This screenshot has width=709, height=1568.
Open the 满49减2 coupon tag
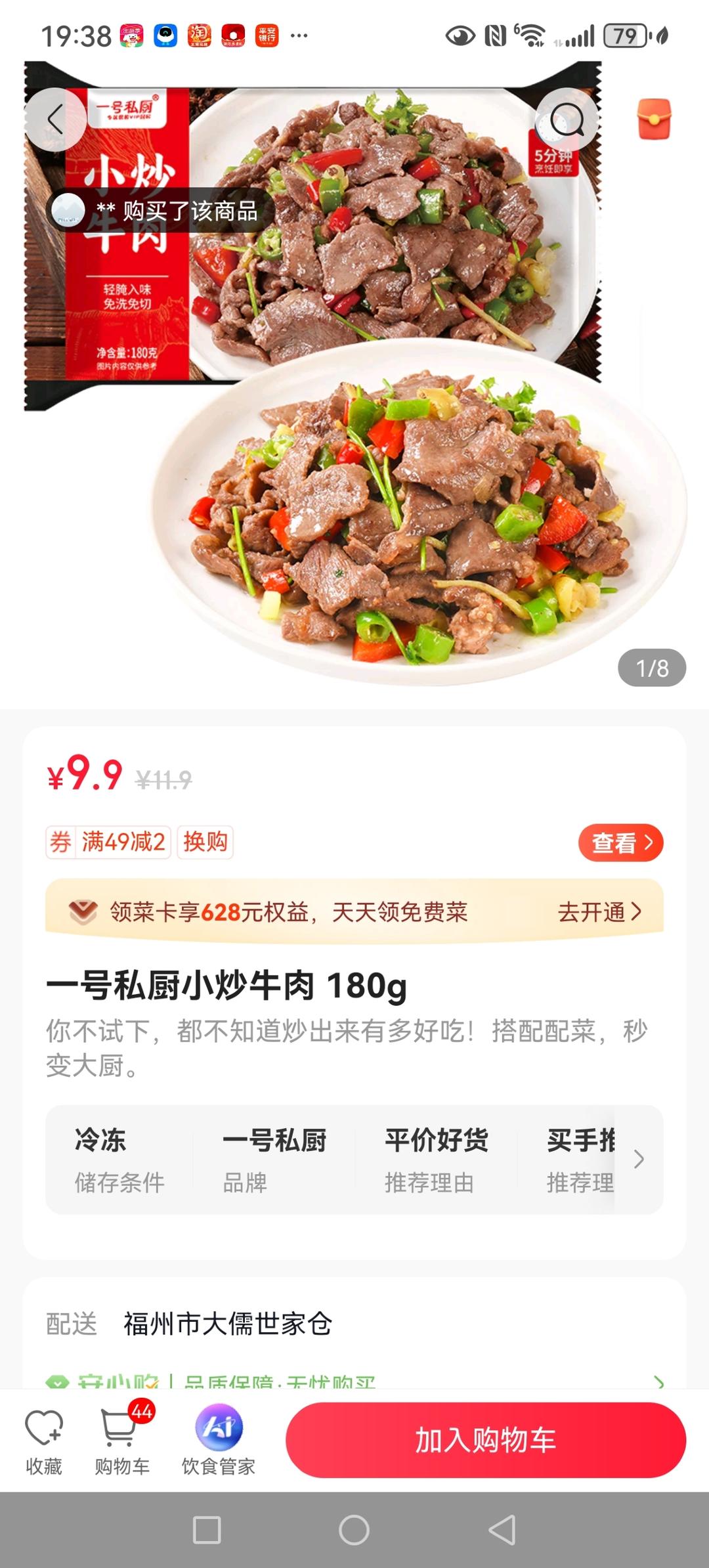tap(123, 842)
